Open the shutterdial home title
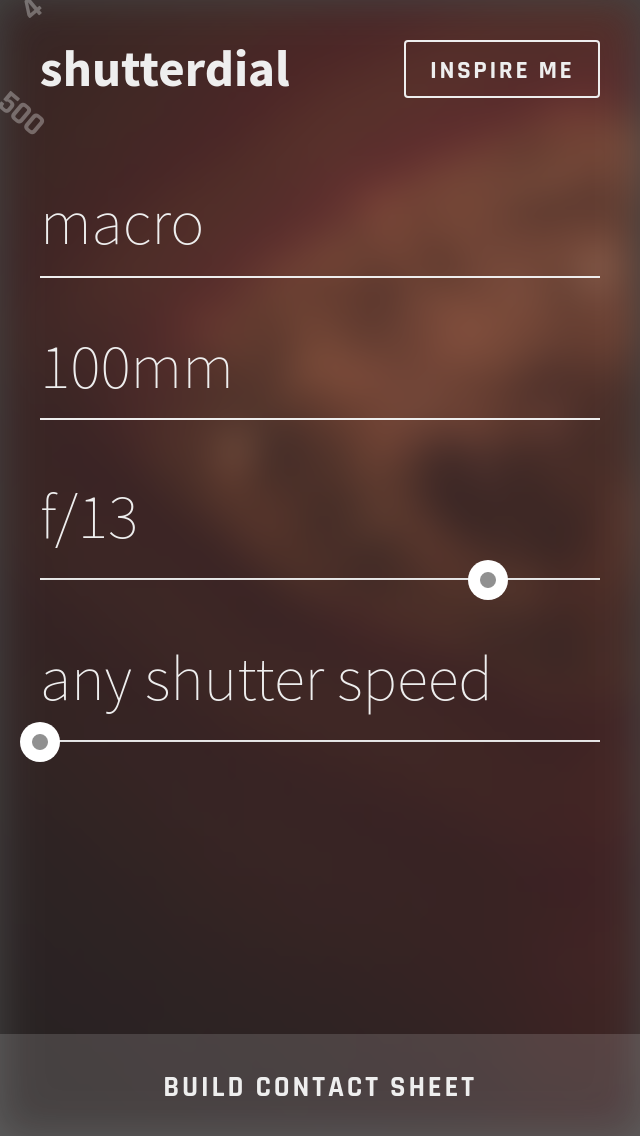The width and height of the screenshot is (640, 1136). [x=165, y=70]
